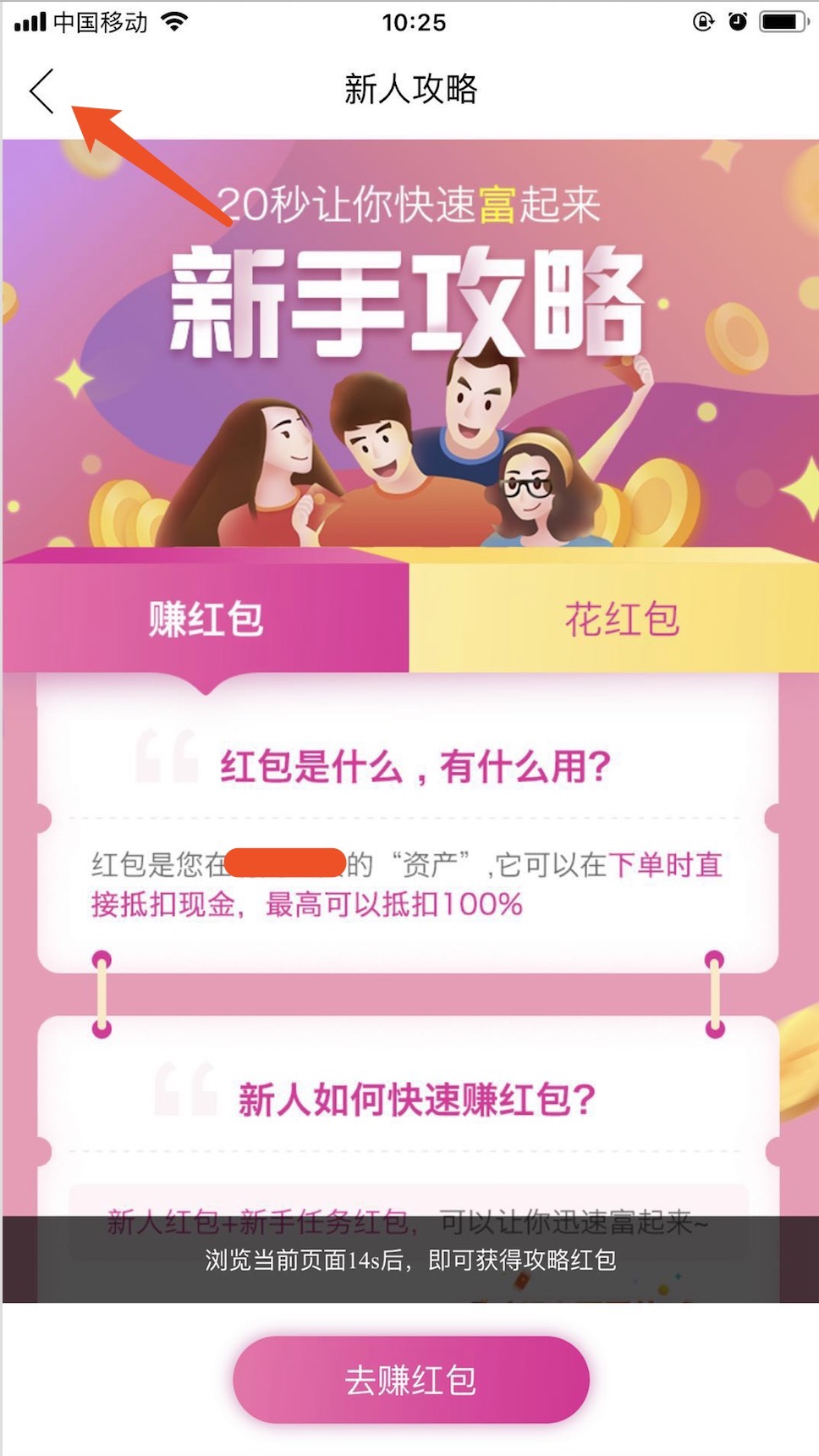The width and height of the screenshot is (819, 1456).
Task: Tap the heading 新人如何快速赚红包?
Action: (415, 1098)
